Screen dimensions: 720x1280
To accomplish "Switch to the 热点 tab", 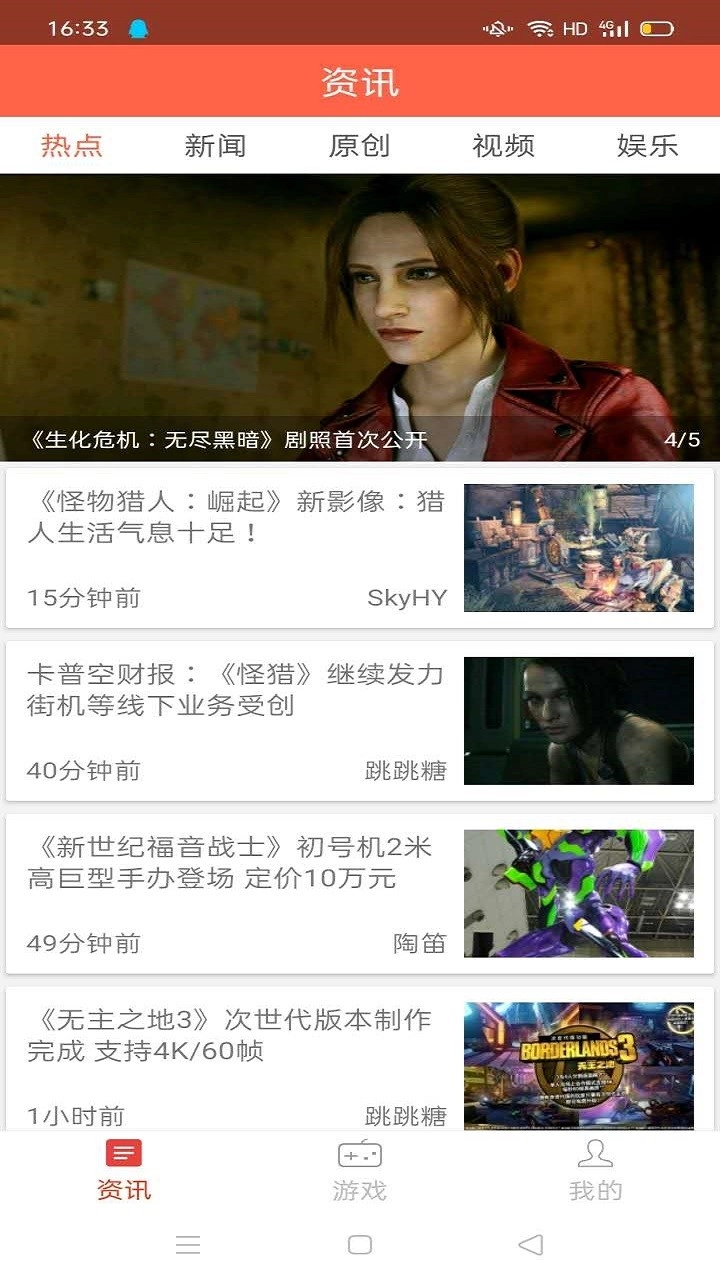I will point(72,146).
